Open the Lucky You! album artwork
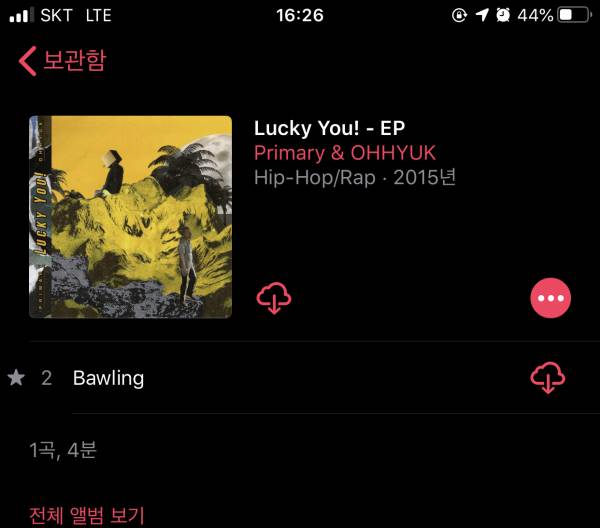 coord(131,217)
